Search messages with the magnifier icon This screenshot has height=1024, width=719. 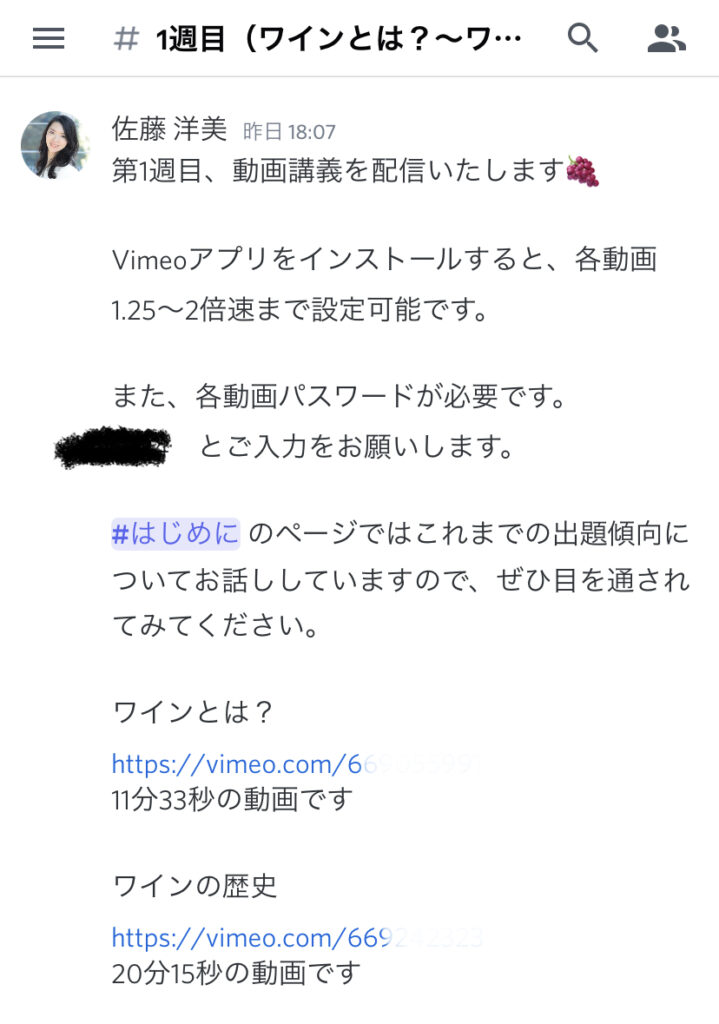click(583, 38)
